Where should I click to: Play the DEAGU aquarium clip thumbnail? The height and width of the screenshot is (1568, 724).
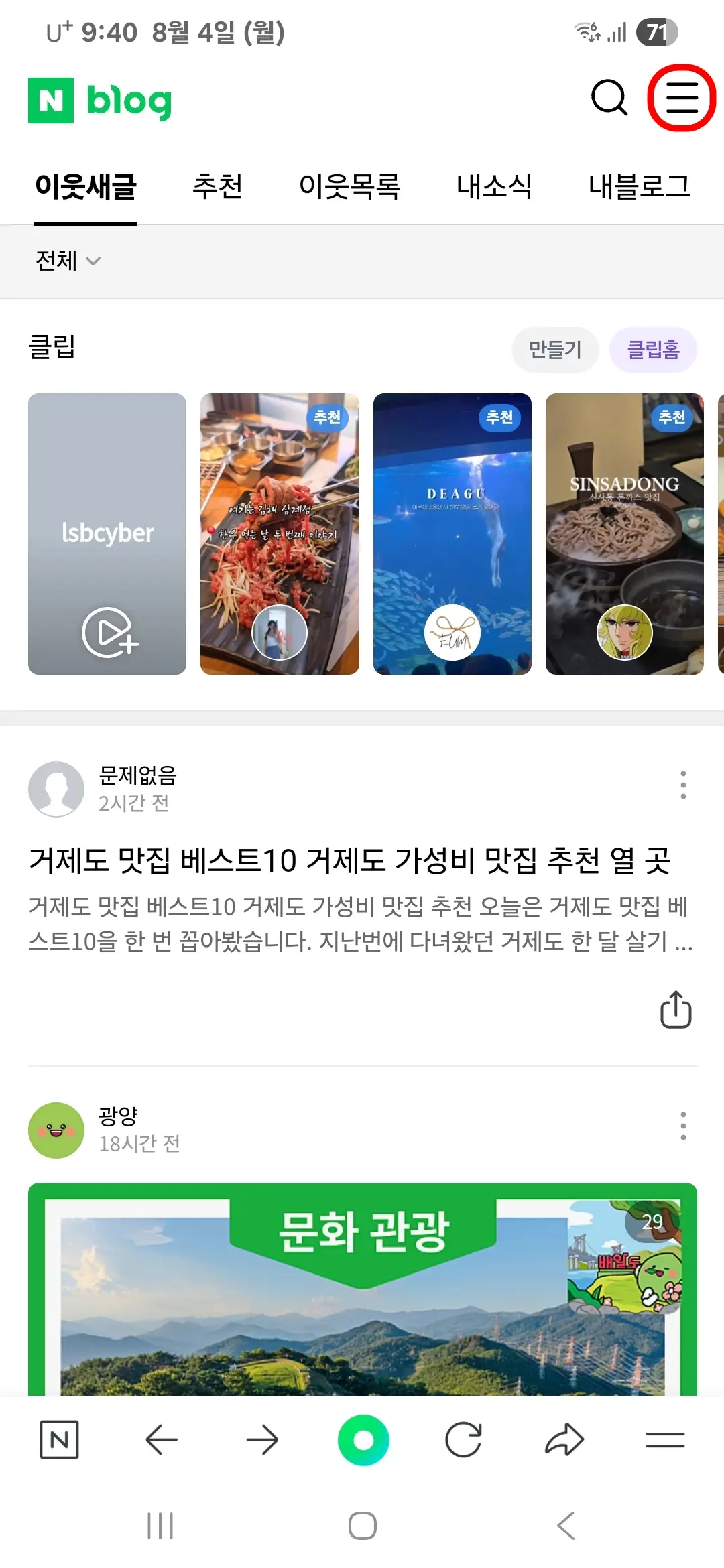453,533
